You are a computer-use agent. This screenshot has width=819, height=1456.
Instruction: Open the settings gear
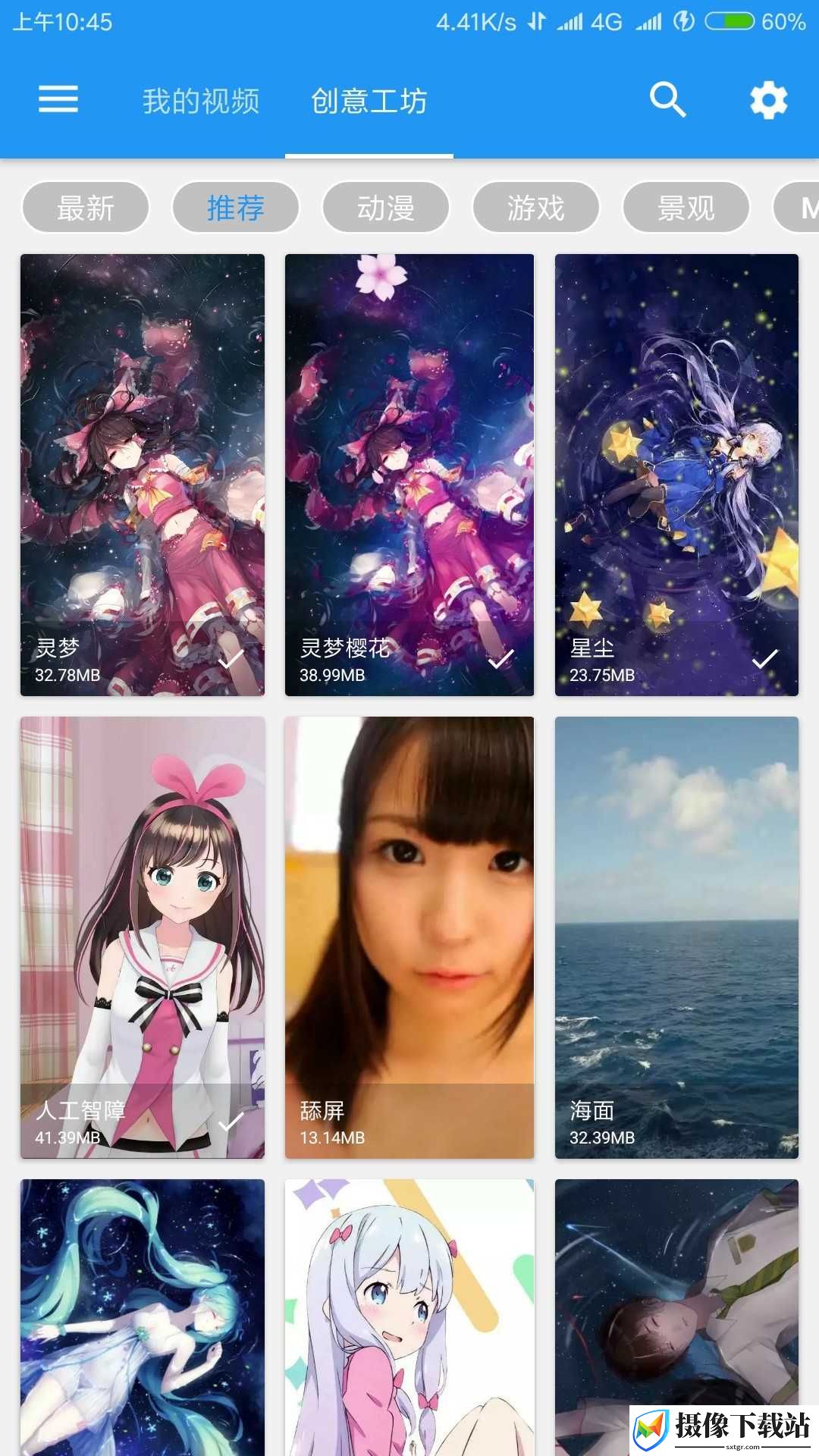(769, 100)
